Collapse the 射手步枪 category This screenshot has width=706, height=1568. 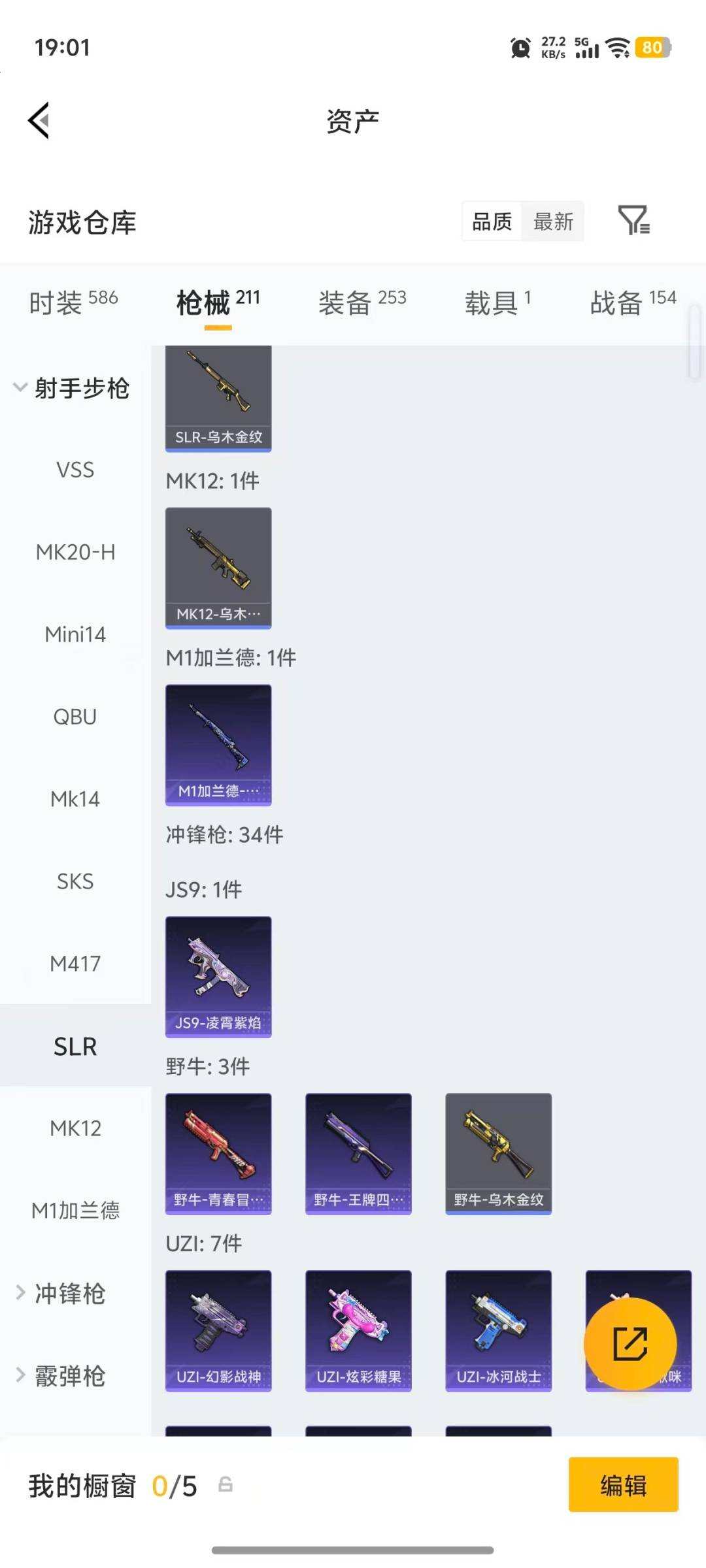pos(72,388)
